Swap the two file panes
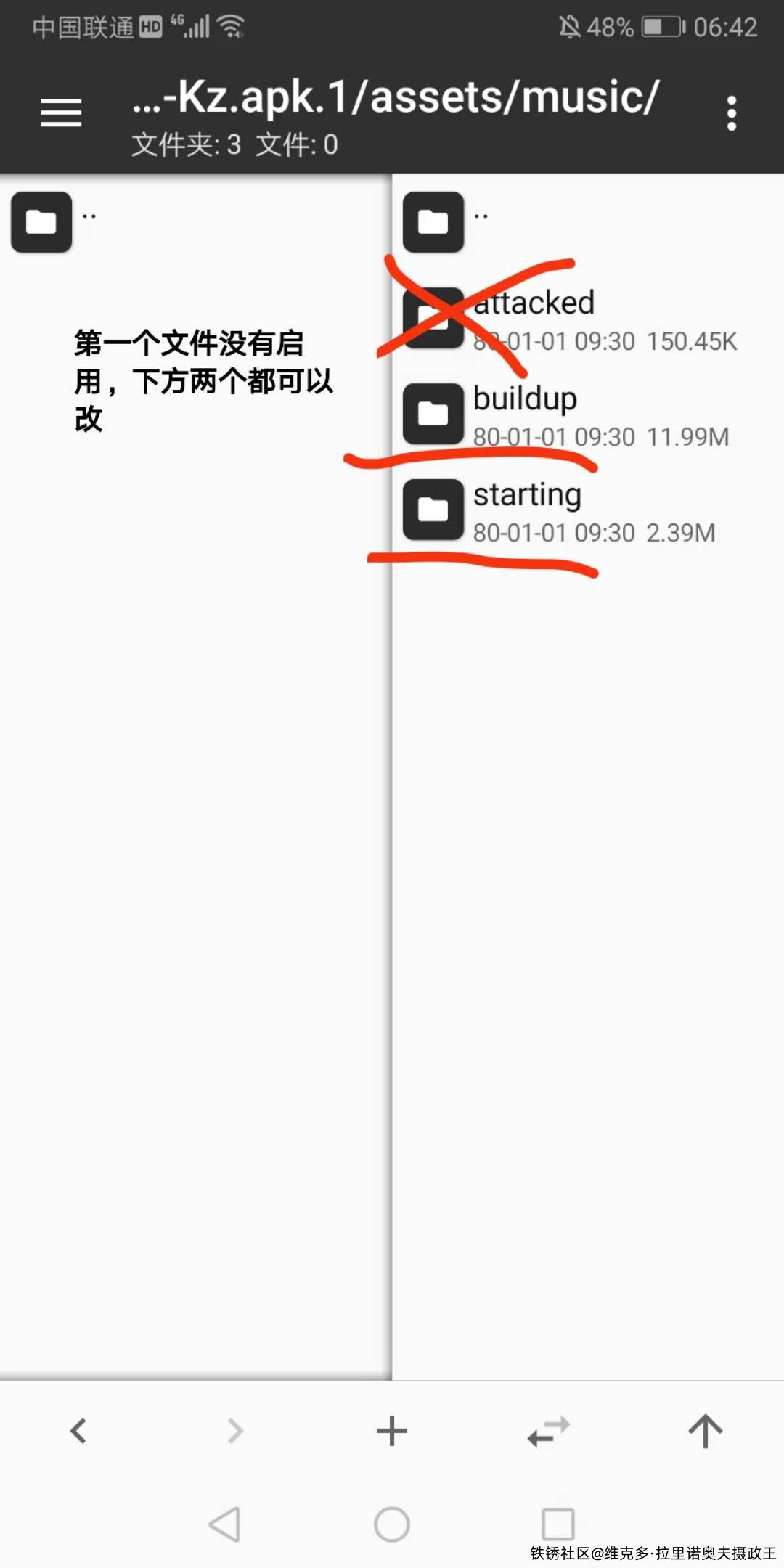 [x=549, y=1431]
